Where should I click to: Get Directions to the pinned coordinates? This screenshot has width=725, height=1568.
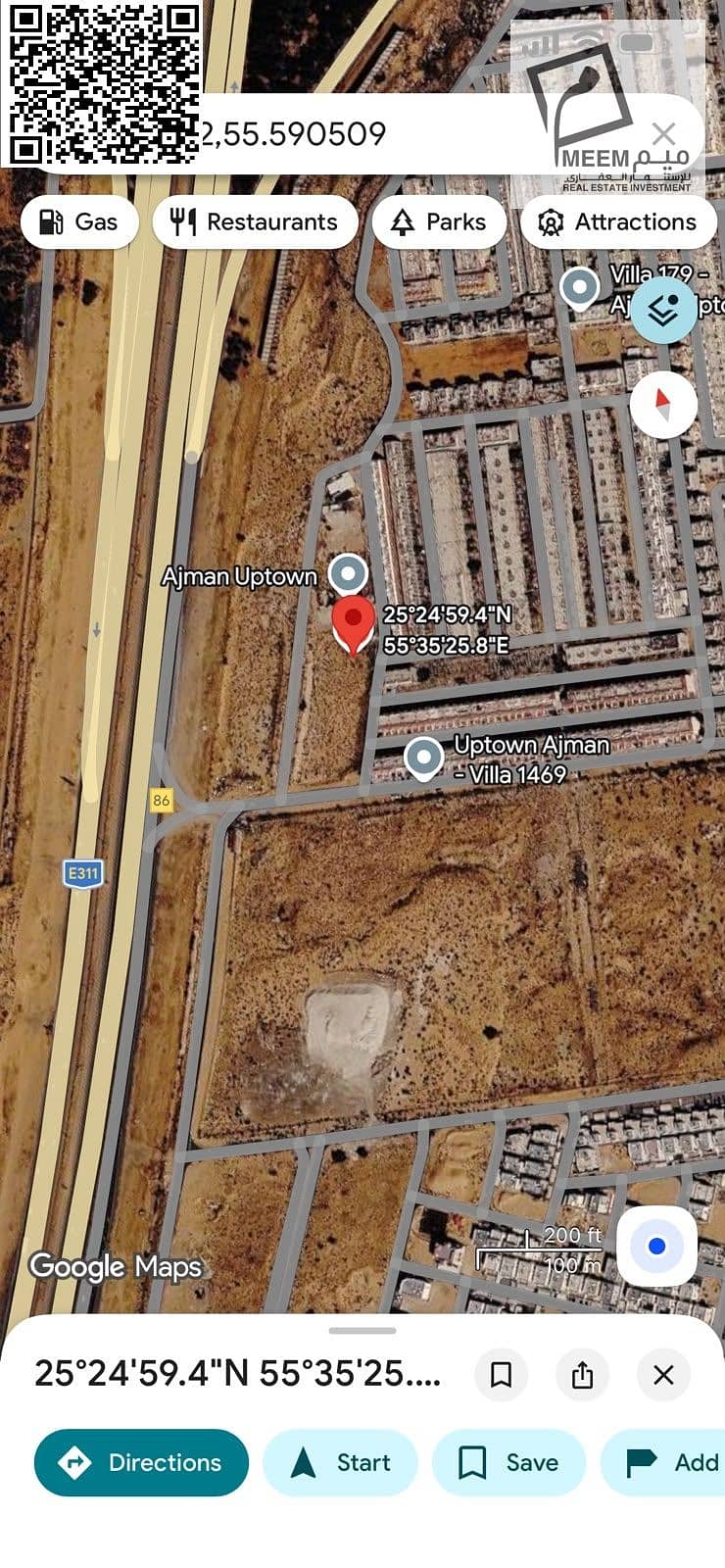(141, 1462)
